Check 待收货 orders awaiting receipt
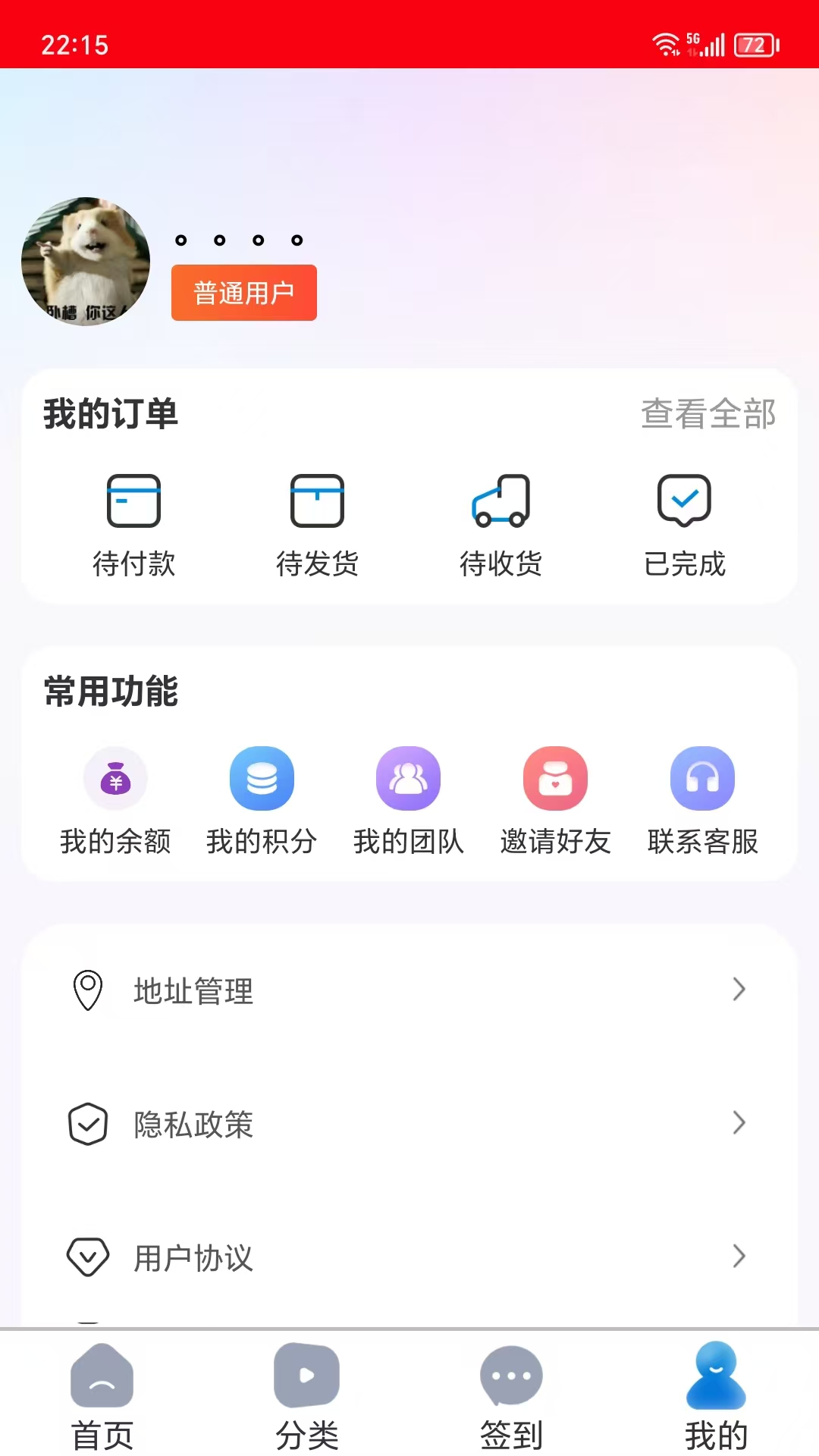The width and height of the screenshot is (819, 1456). click(500, 525)
